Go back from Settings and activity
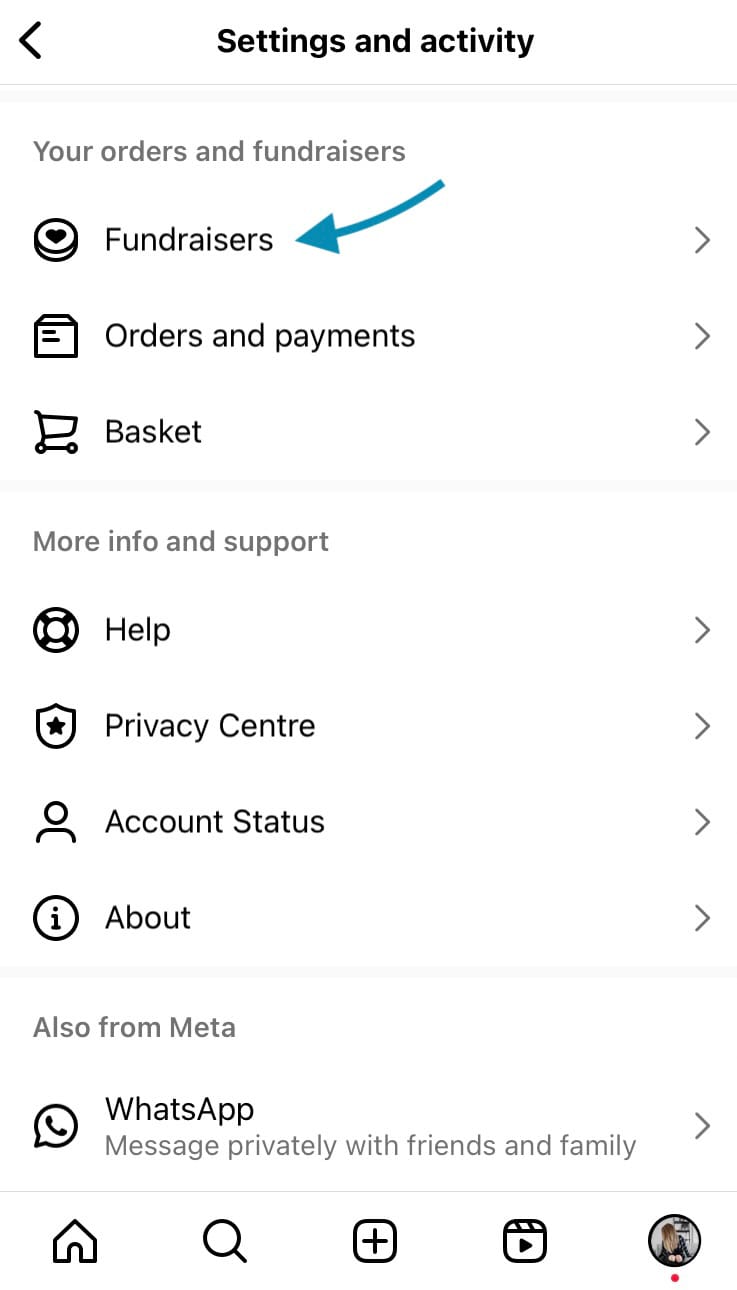The width and height of the screenshot is (737, 1290). [x=31, y=41]
